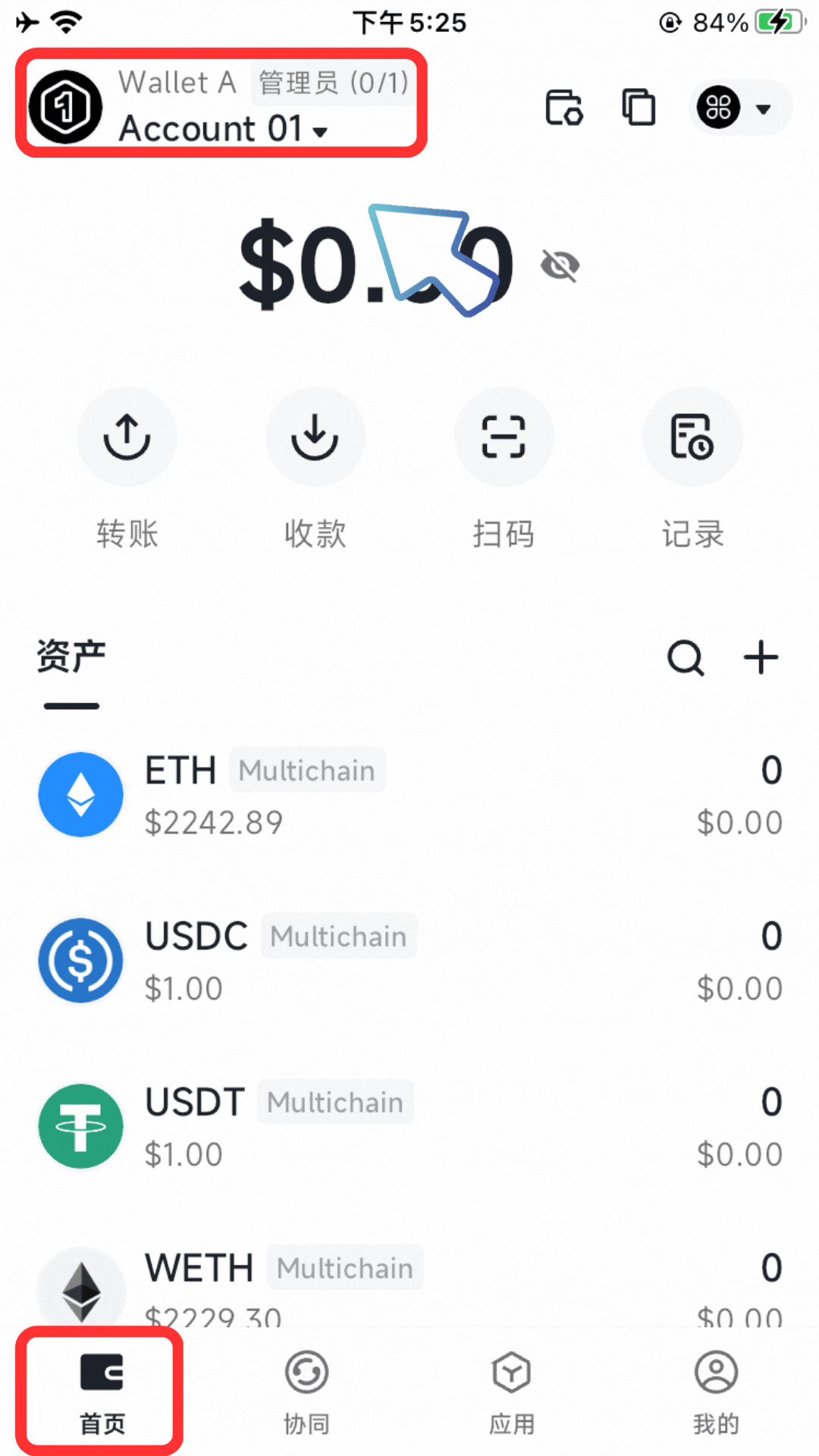Screen dimensions: 819x1456
Task: Open the Wallet A Account 01 switcher
Action: click(x=220, y=106)
